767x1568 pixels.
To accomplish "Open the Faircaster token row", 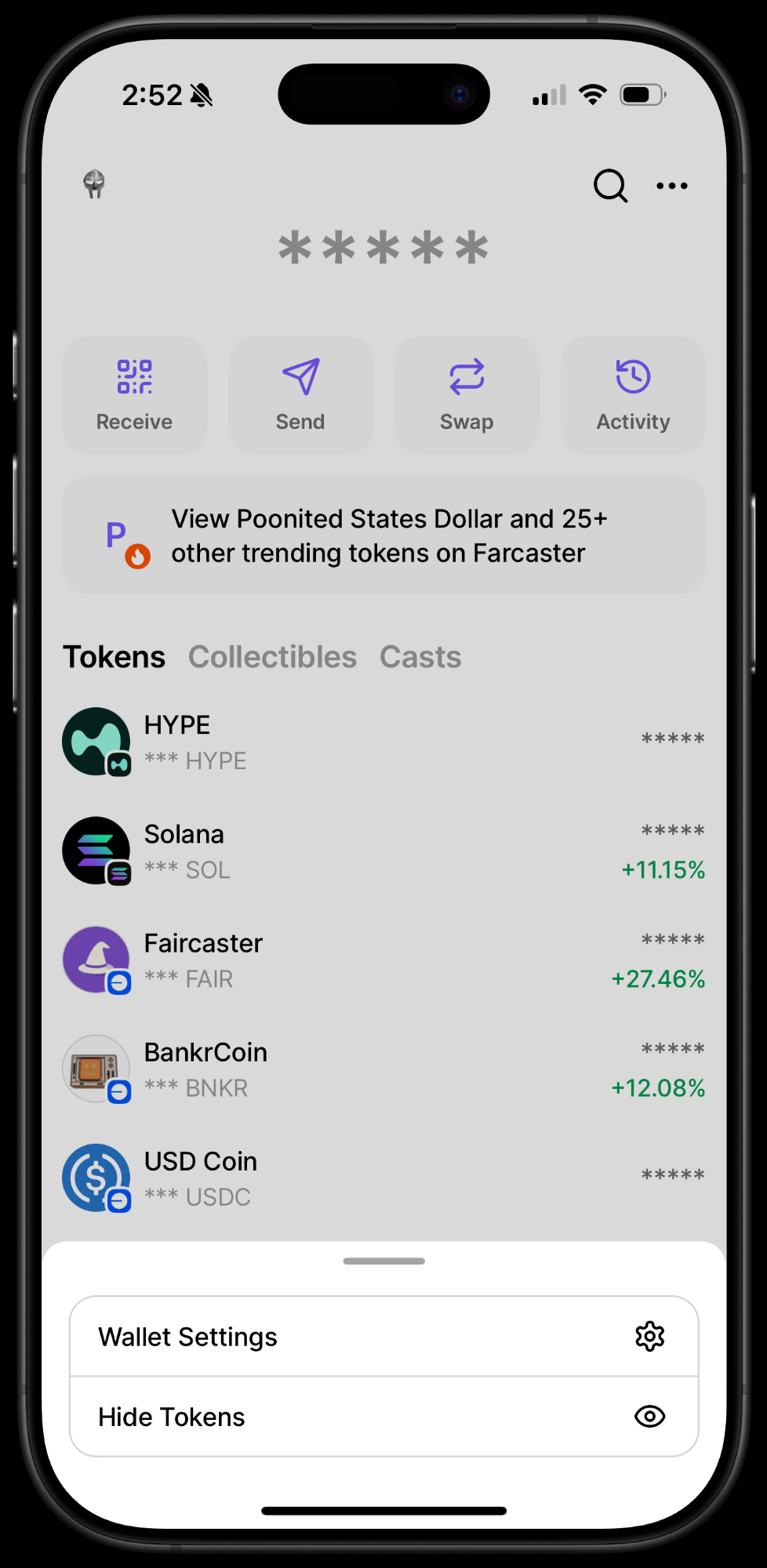I will (383, 960).
